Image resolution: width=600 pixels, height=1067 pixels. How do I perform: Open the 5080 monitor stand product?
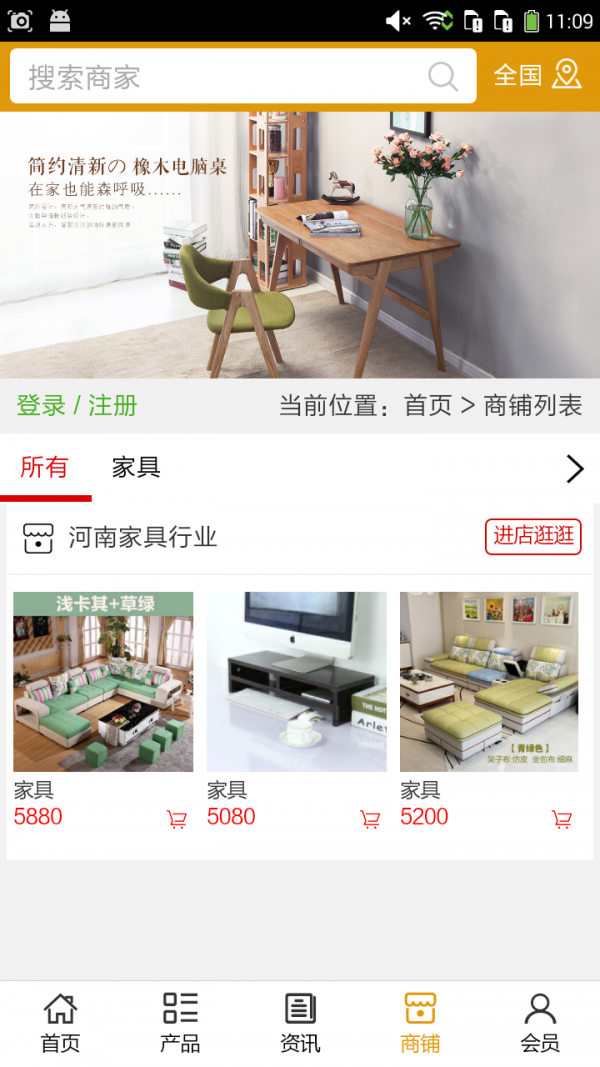pyautogui.click(x=296, y=682)
